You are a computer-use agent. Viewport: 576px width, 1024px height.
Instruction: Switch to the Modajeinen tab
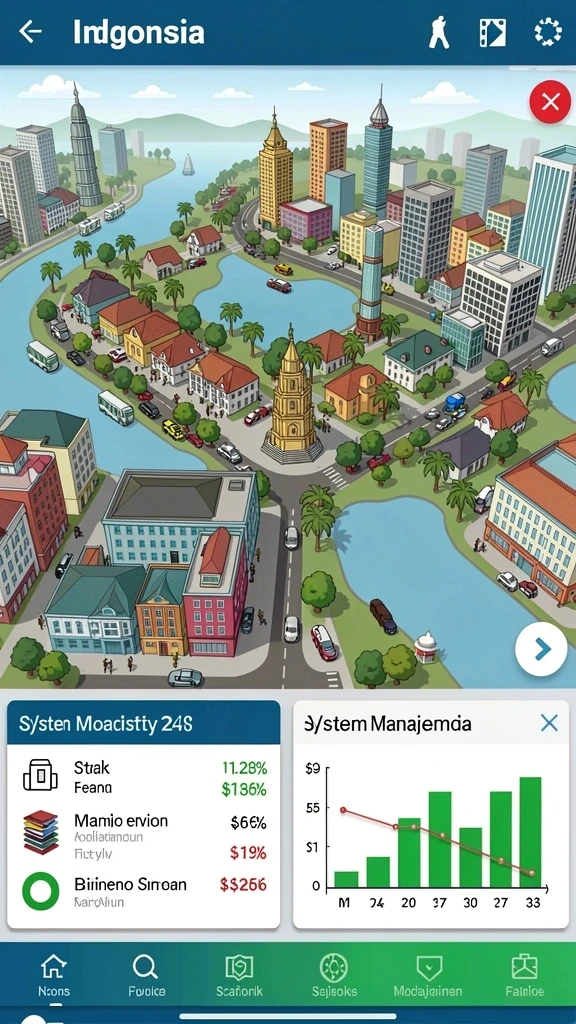coord(428,975)
